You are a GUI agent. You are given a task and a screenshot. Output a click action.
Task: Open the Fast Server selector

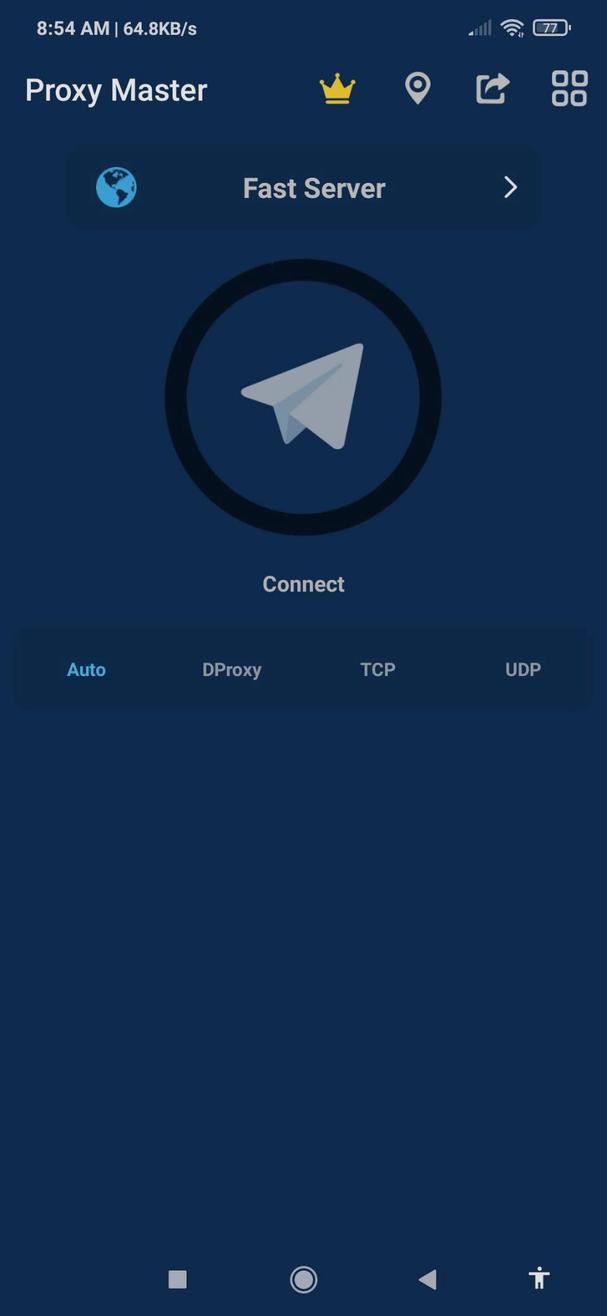(302, 188)
